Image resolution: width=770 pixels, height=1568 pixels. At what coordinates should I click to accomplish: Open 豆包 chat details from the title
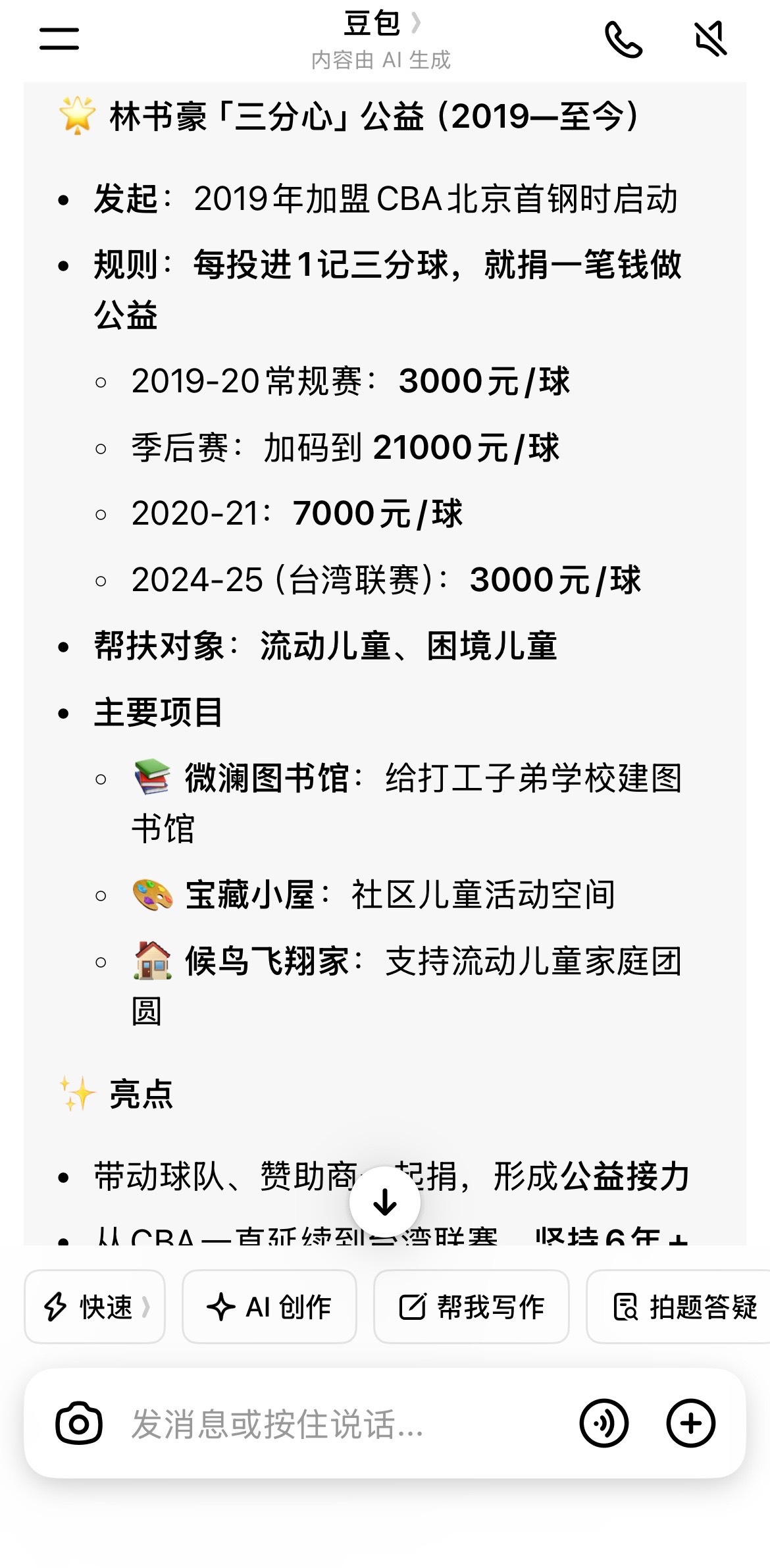380,24
